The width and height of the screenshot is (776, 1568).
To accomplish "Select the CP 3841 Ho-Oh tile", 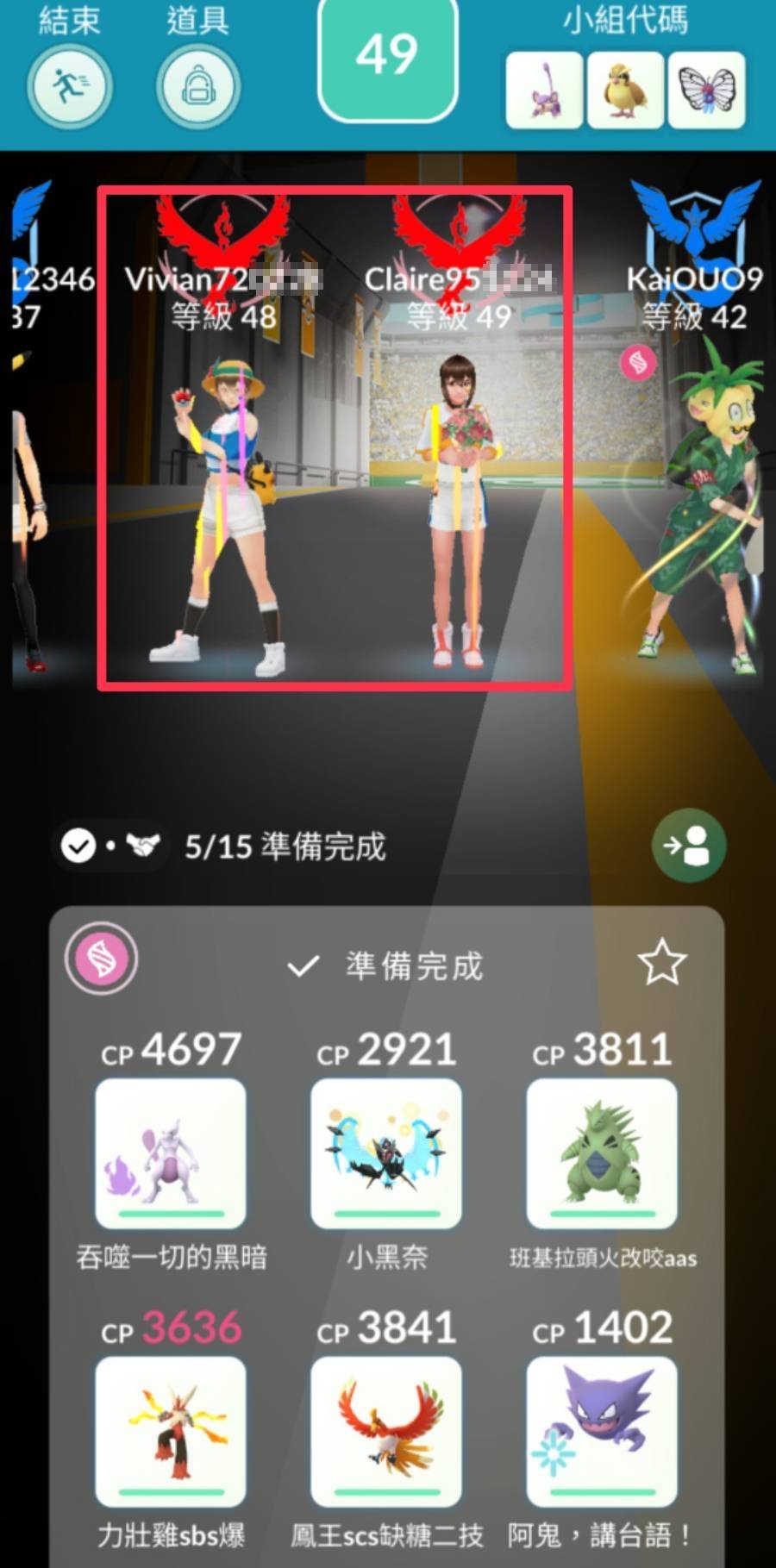I will (386, 1432).
